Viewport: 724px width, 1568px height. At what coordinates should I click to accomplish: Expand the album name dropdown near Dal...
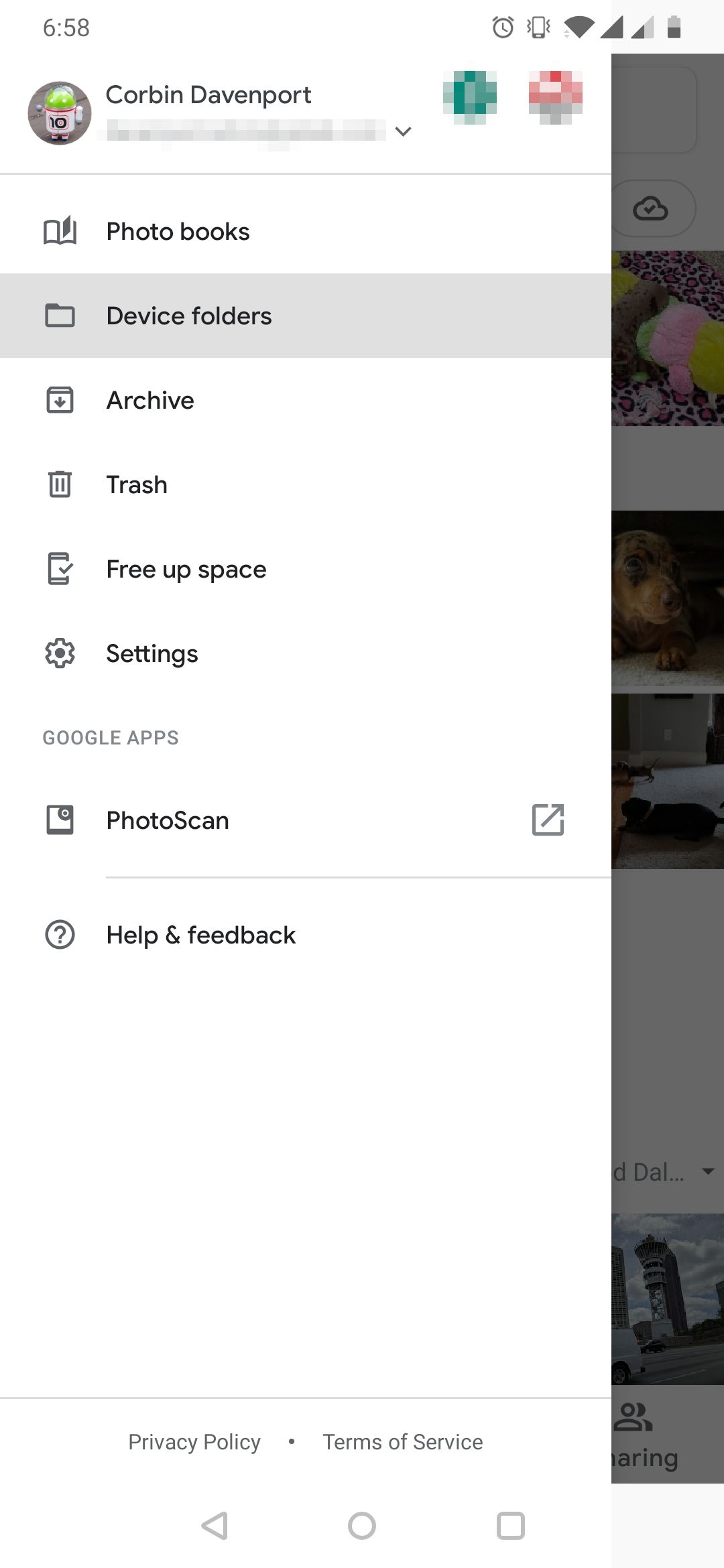(x=709, y=1171)
